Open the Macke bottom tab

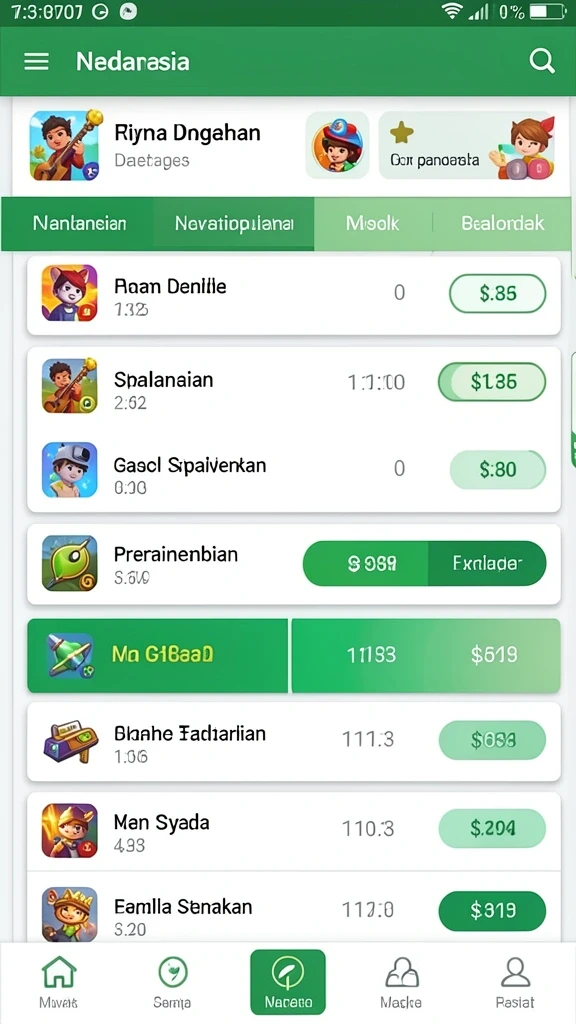(x=401, y=982)
